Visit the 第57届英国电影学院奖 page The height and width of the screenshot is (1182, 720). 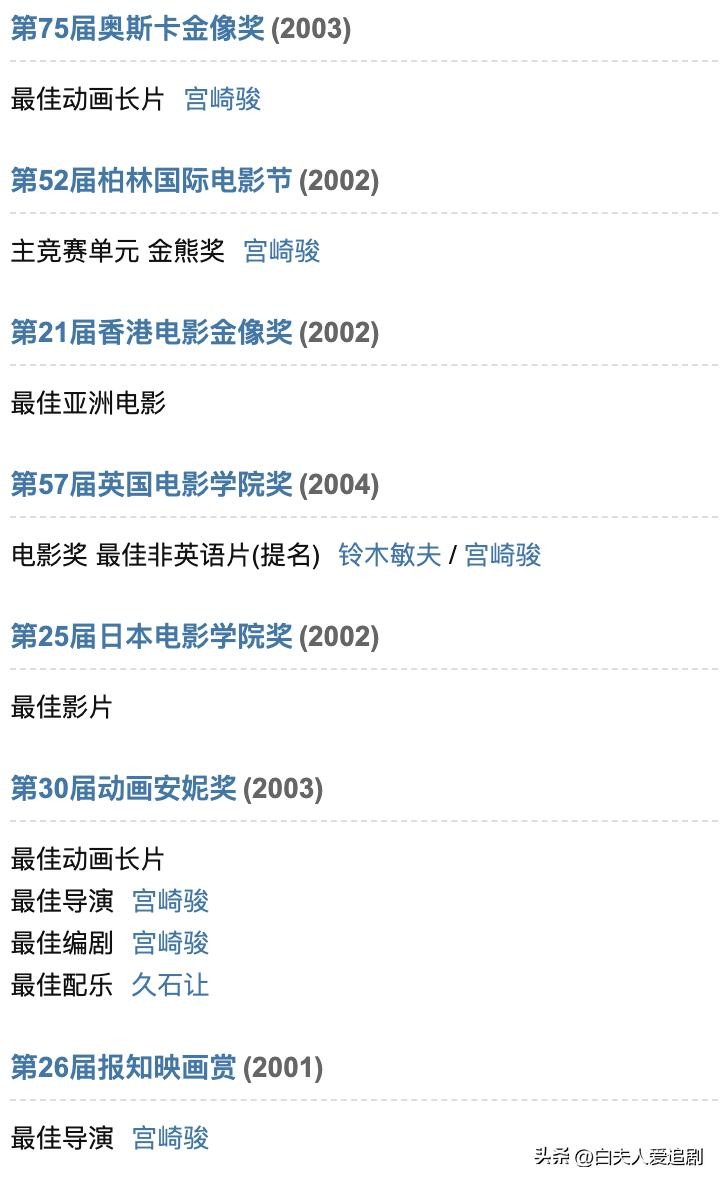(151, 485)
